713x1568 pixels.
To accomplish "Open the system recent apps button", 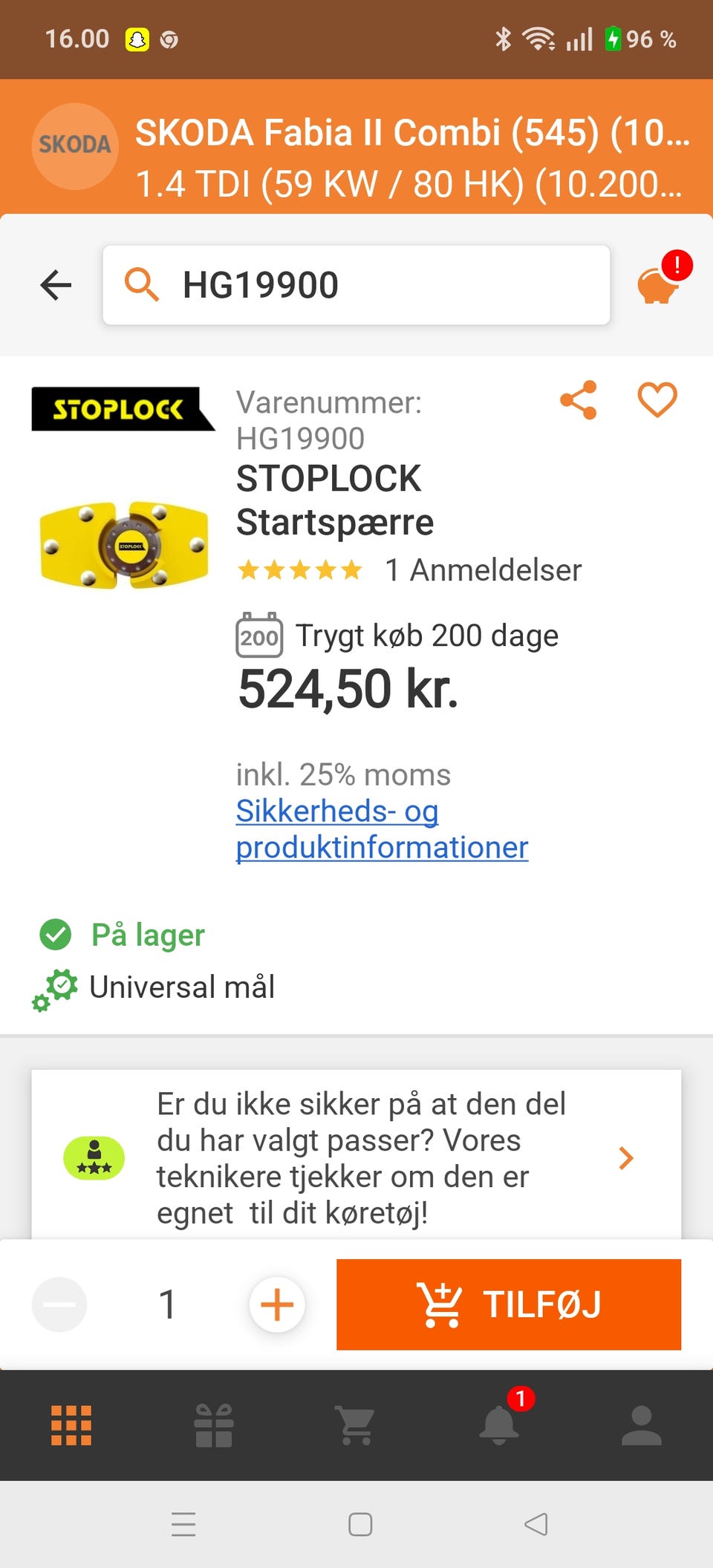I will [x=183, y=1524].
